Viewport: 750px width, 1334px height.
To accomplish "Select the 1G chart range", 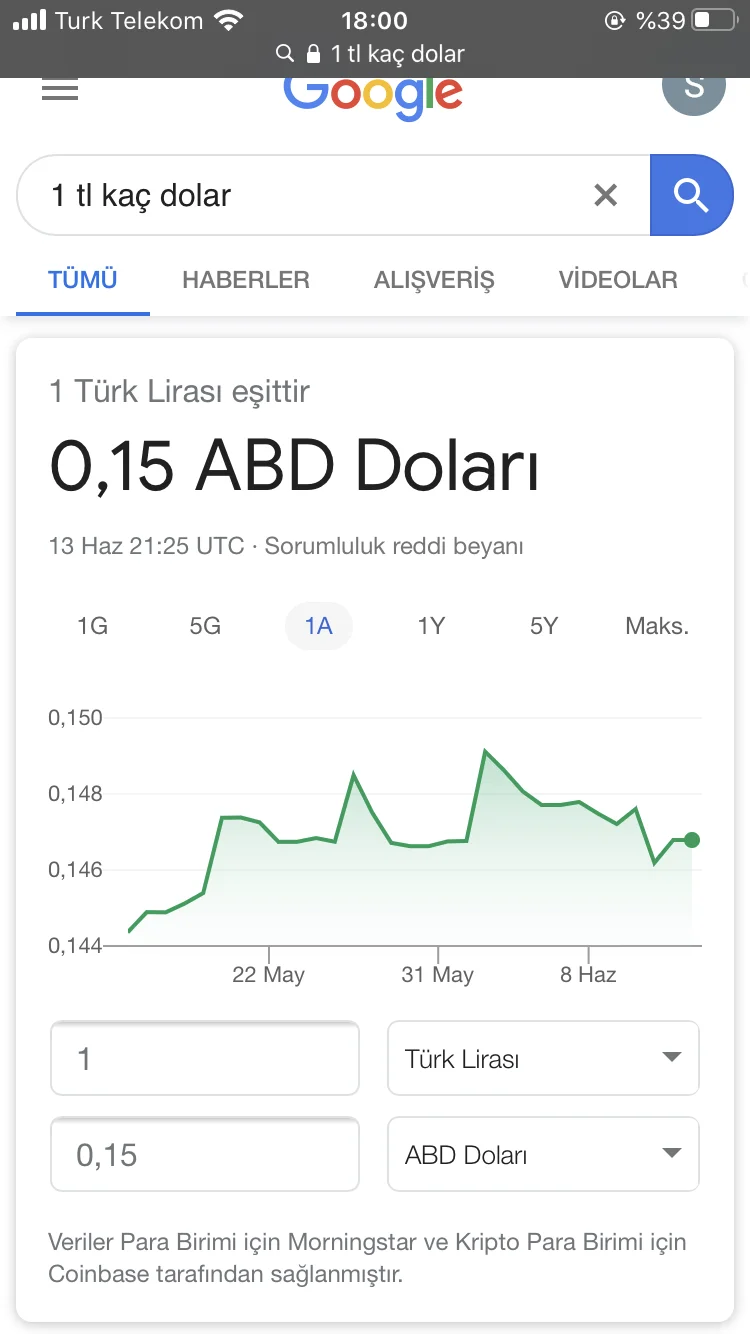I will point(92,626).
